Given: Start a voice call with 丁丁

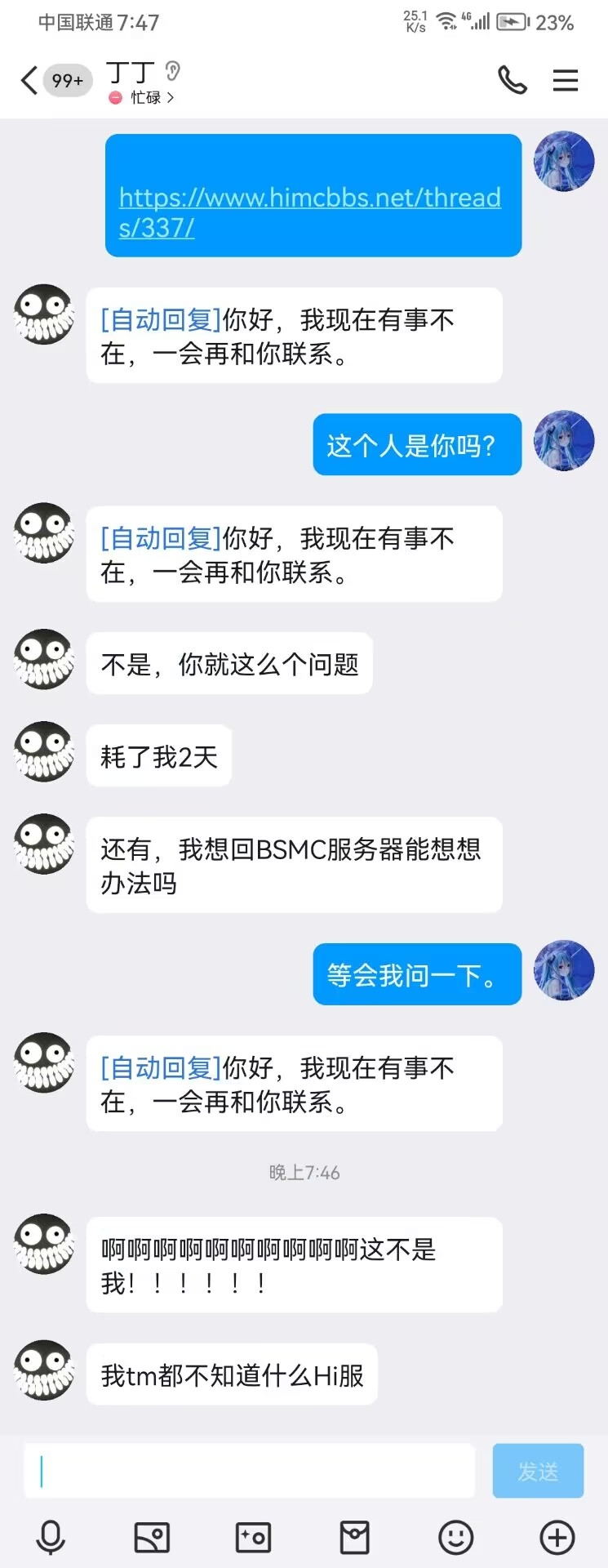Looking at the screenshot, I should coord(513,80).
